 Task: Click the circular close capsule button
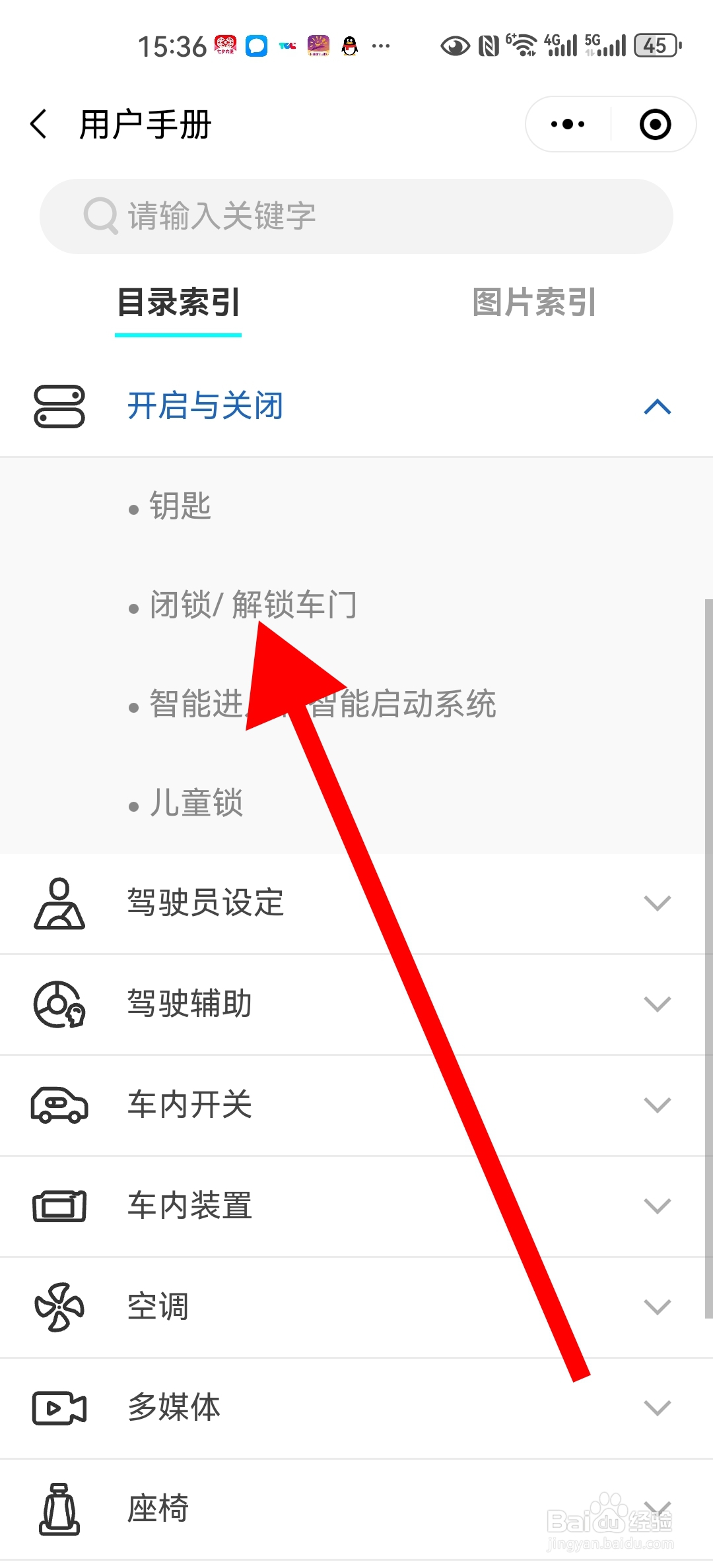pos(654,124)
